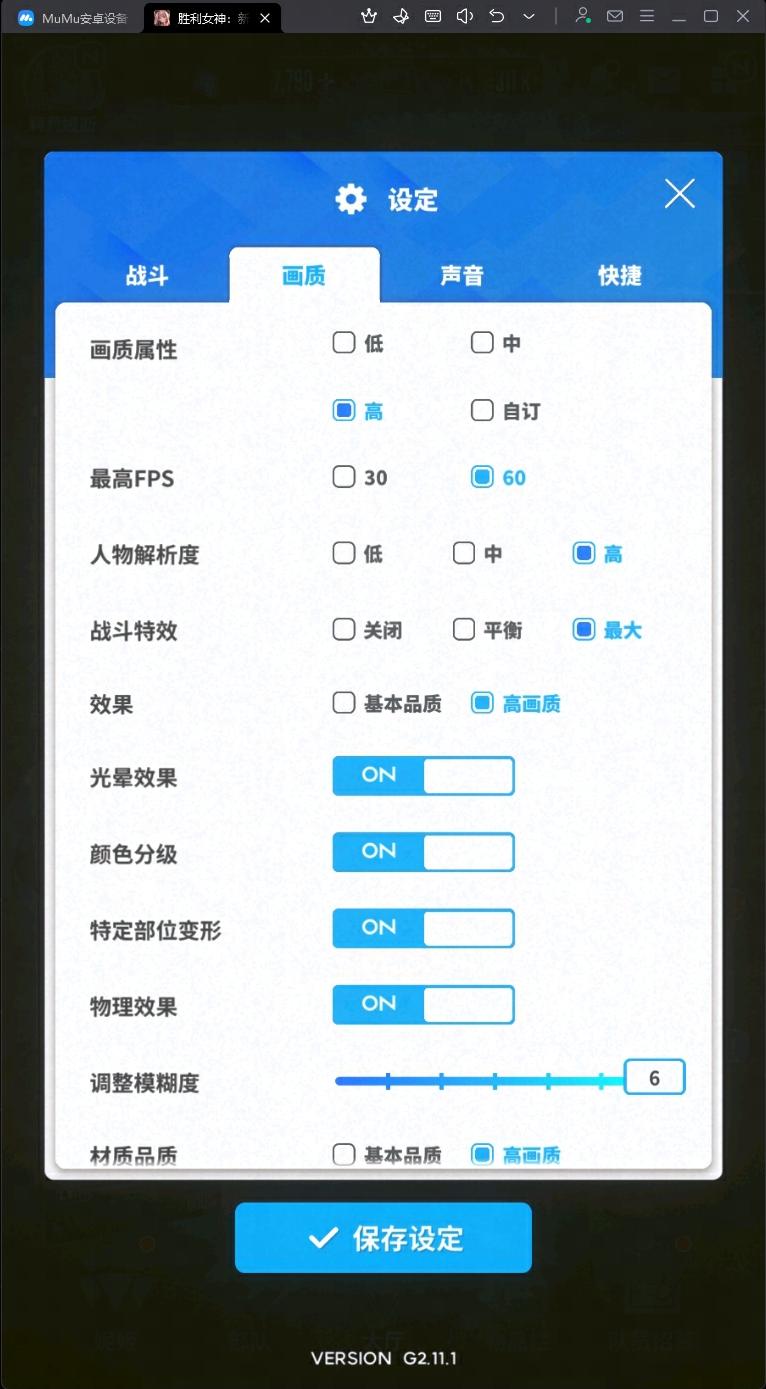Close the 设定 dialog
Screen dimensions: 766x1389
point(679,194)
